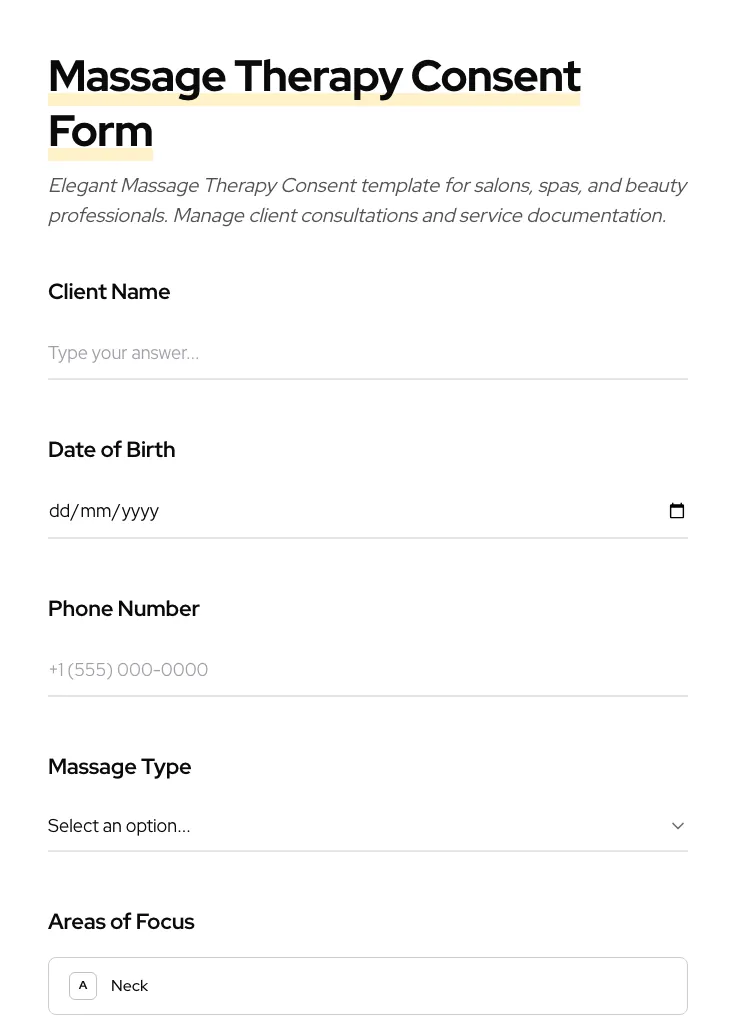The width and height of the screenshot is (736, 1024).
Task: Click the Areas of Focus heading
Action: [121, 921]
